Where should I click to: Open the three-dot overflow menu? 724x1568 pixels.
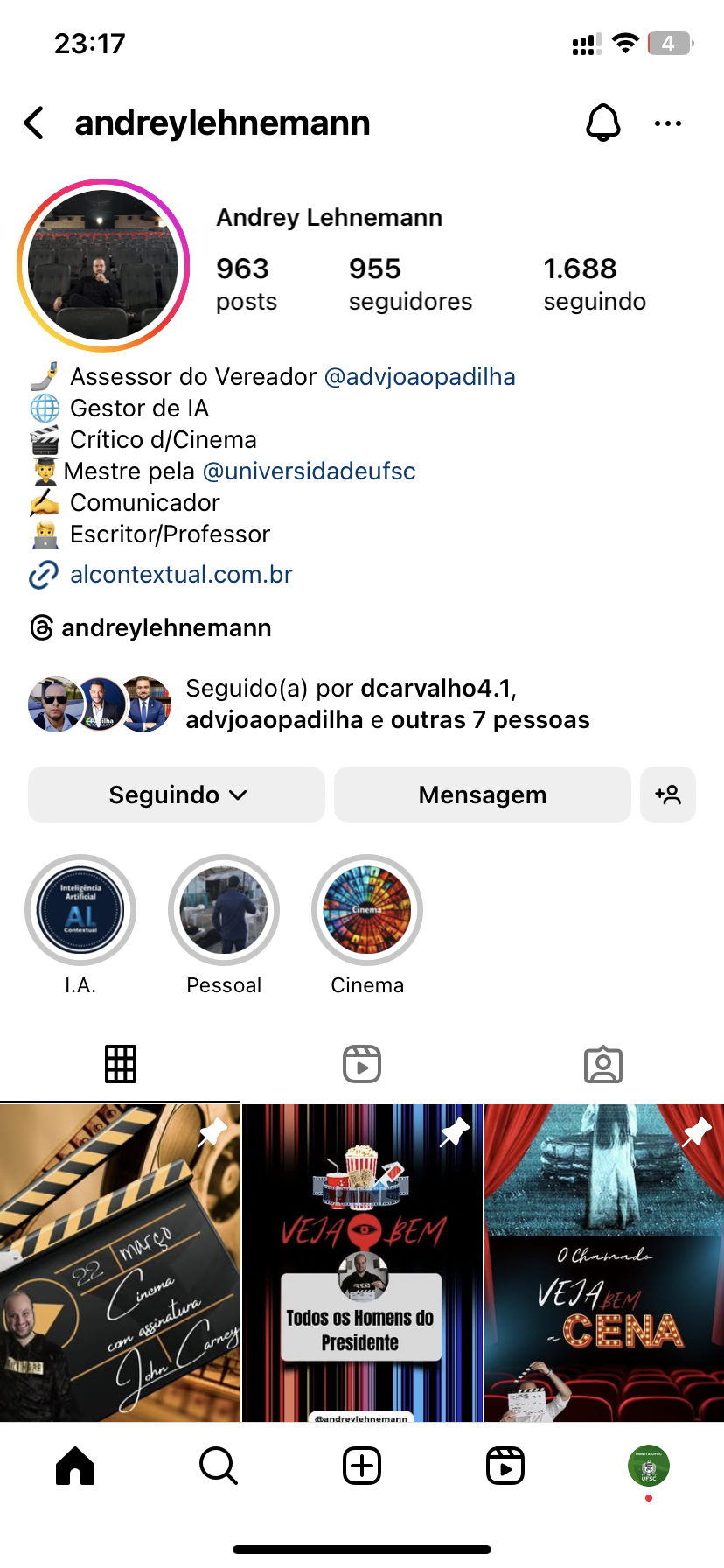click(x=668, y=123)
